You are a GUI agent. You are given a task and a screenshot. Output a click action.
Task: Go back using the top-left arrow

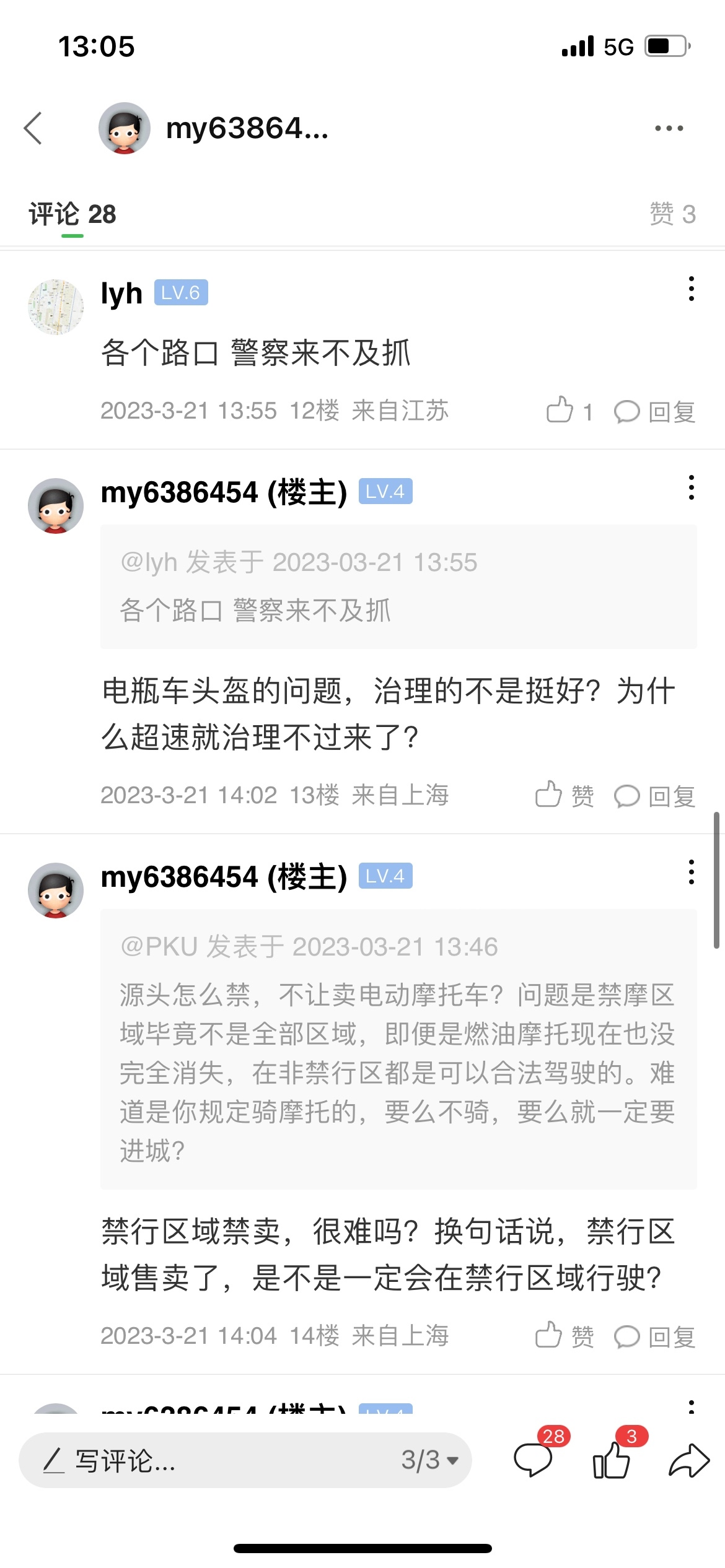point(33,128)
